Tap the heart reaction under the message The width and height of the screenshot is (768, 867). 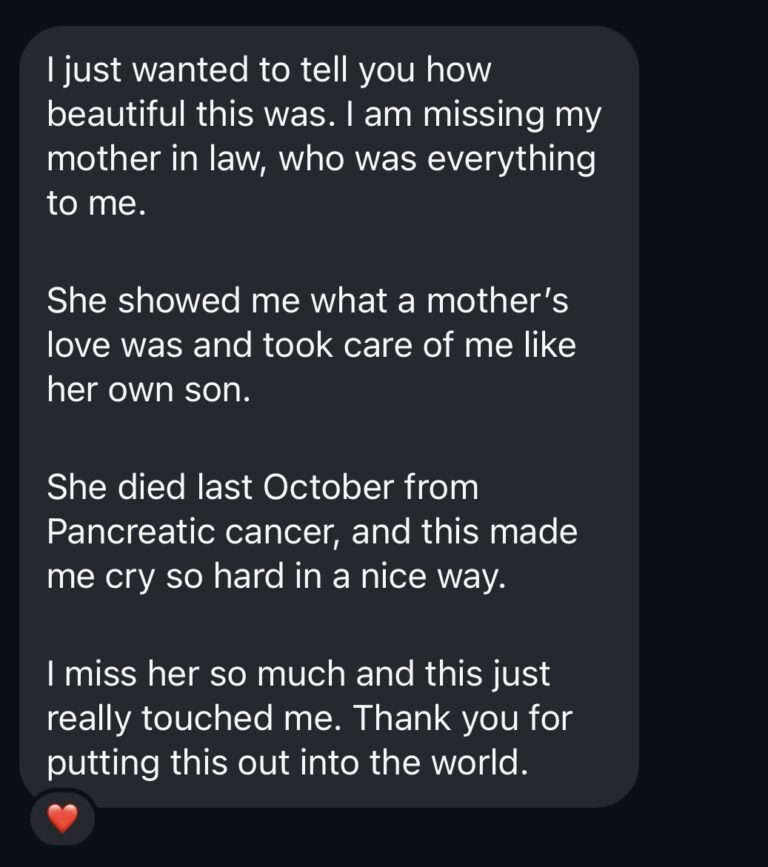point(63,820)
